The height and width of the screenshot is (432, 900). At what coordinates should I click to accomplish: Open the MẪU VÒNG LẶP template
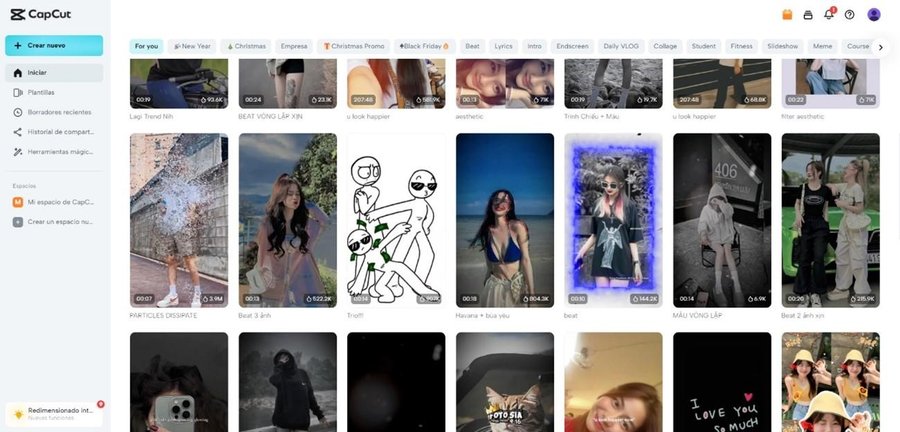tap(721, 220)
